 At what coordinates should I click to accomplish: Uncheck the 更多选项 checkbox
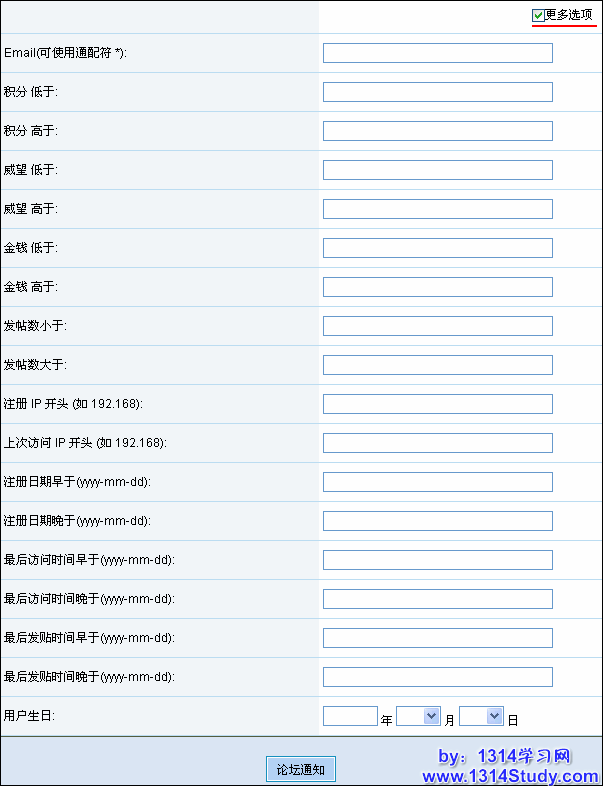coord(539,15)
